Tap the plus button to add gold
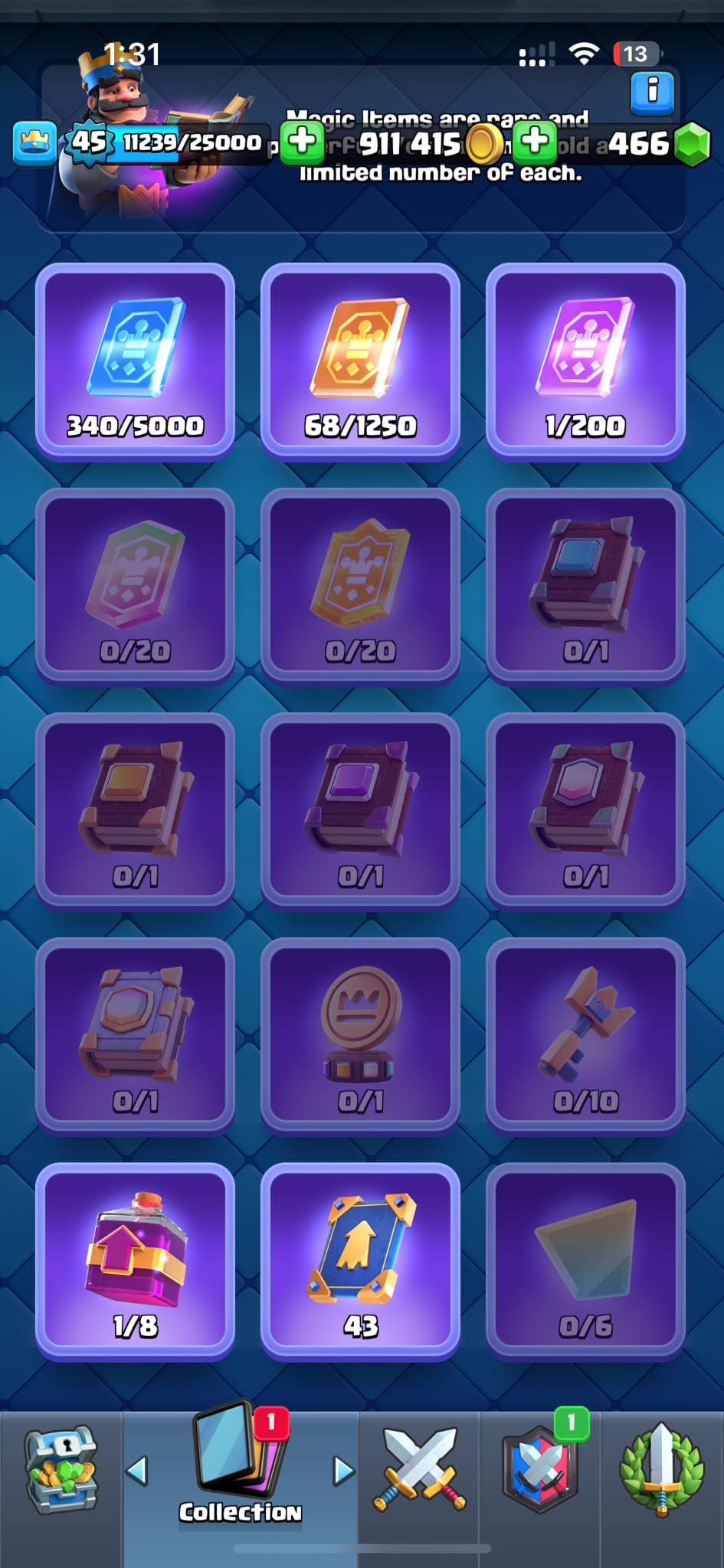 click(x=302, y=142)
